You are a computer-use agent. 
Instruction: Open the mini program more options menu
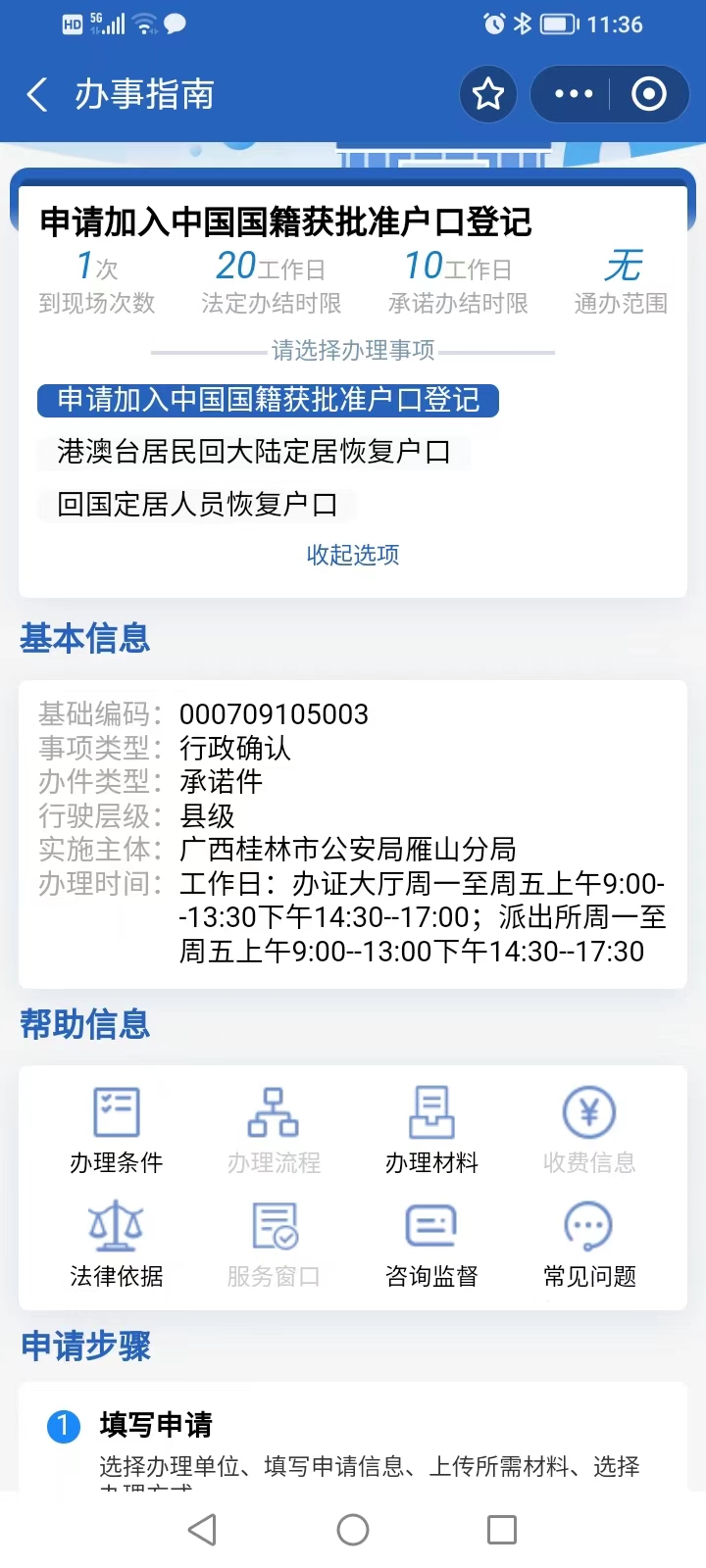click(574, 94)
